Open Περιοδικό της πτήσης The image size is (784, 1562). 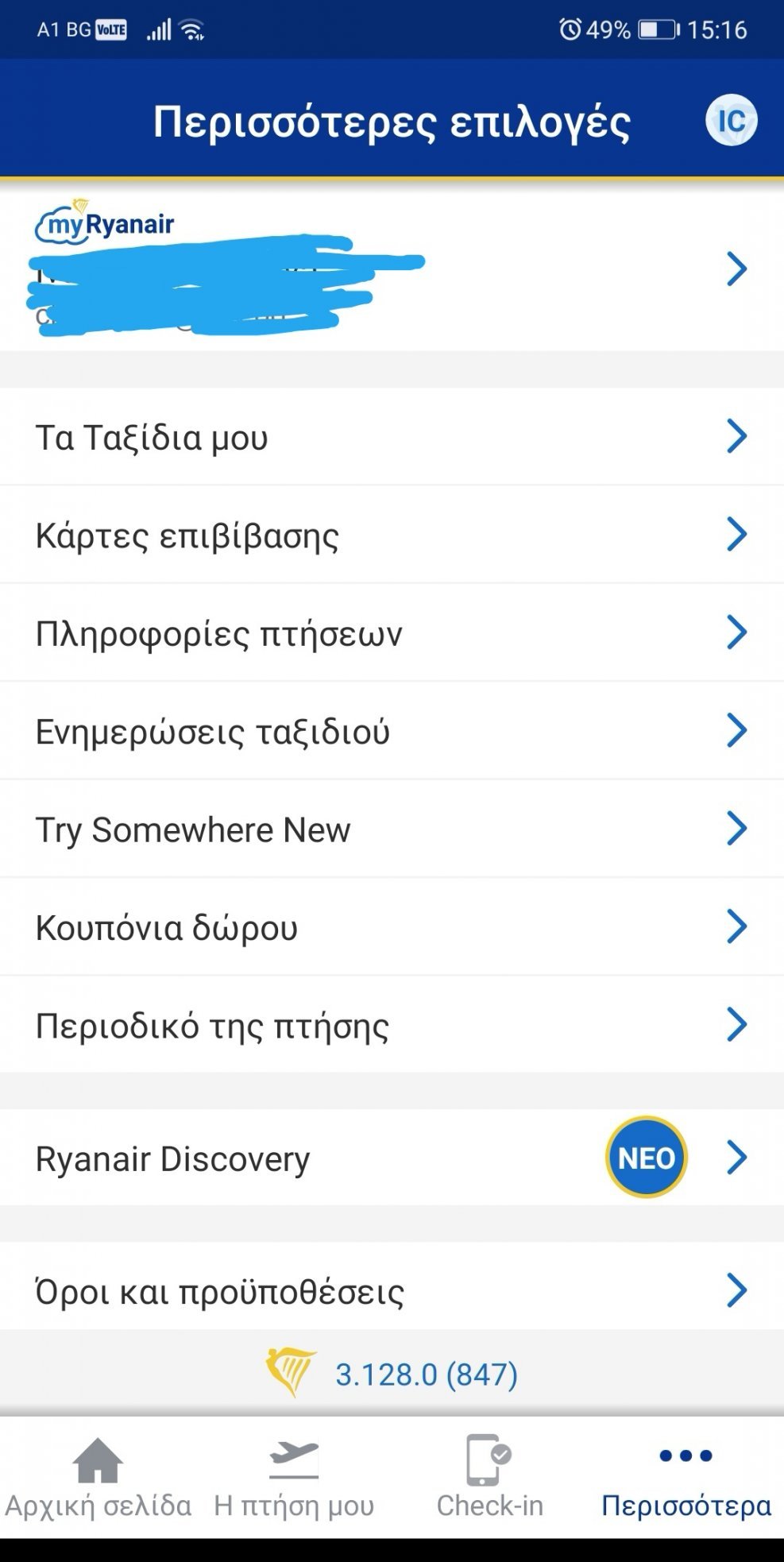[392, 1026]
